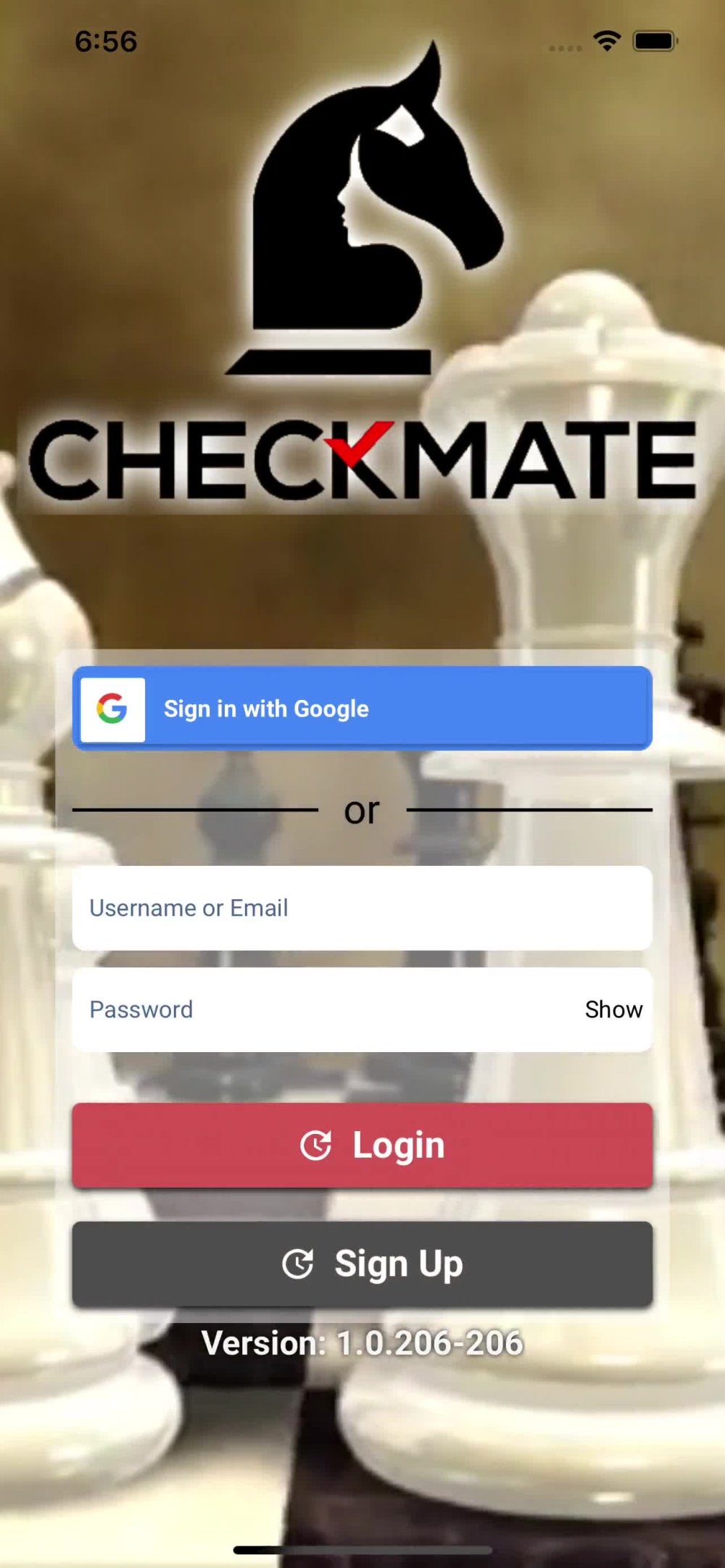Click the refresh icon inside Sign Up button
This screenshot has height=1568, width=725.
298,1263
